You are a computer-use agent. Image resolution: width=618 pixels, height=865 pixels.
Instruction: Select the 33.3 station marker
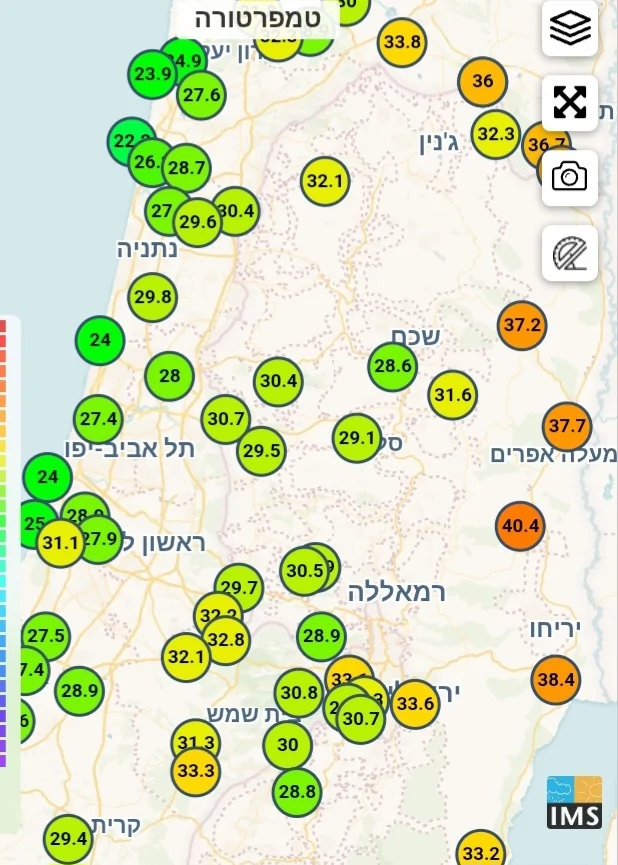click(x=195, y=771)
